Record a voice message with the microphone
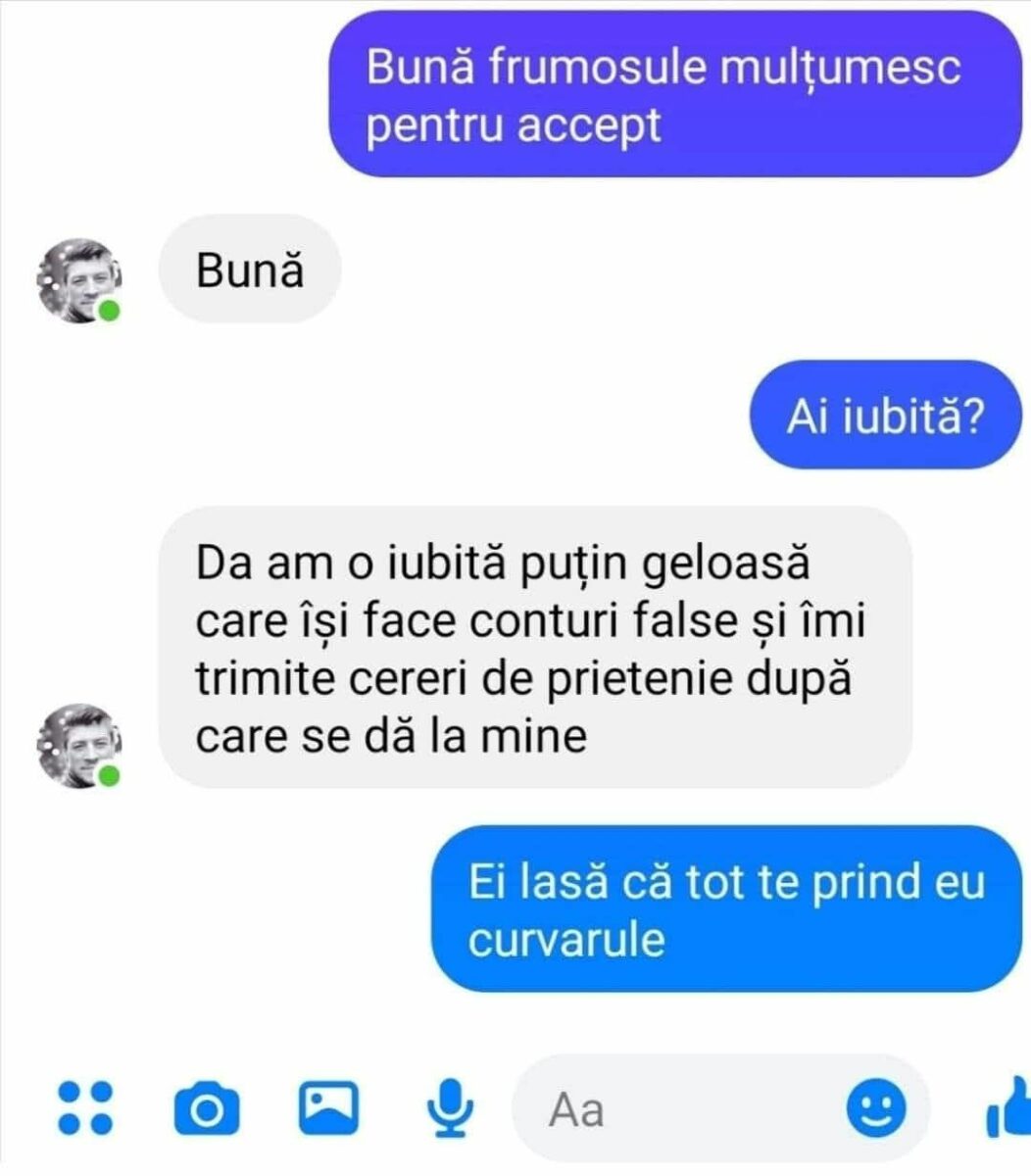The width and height of the screenshot is (1031, 1176). click(450, 1108)
